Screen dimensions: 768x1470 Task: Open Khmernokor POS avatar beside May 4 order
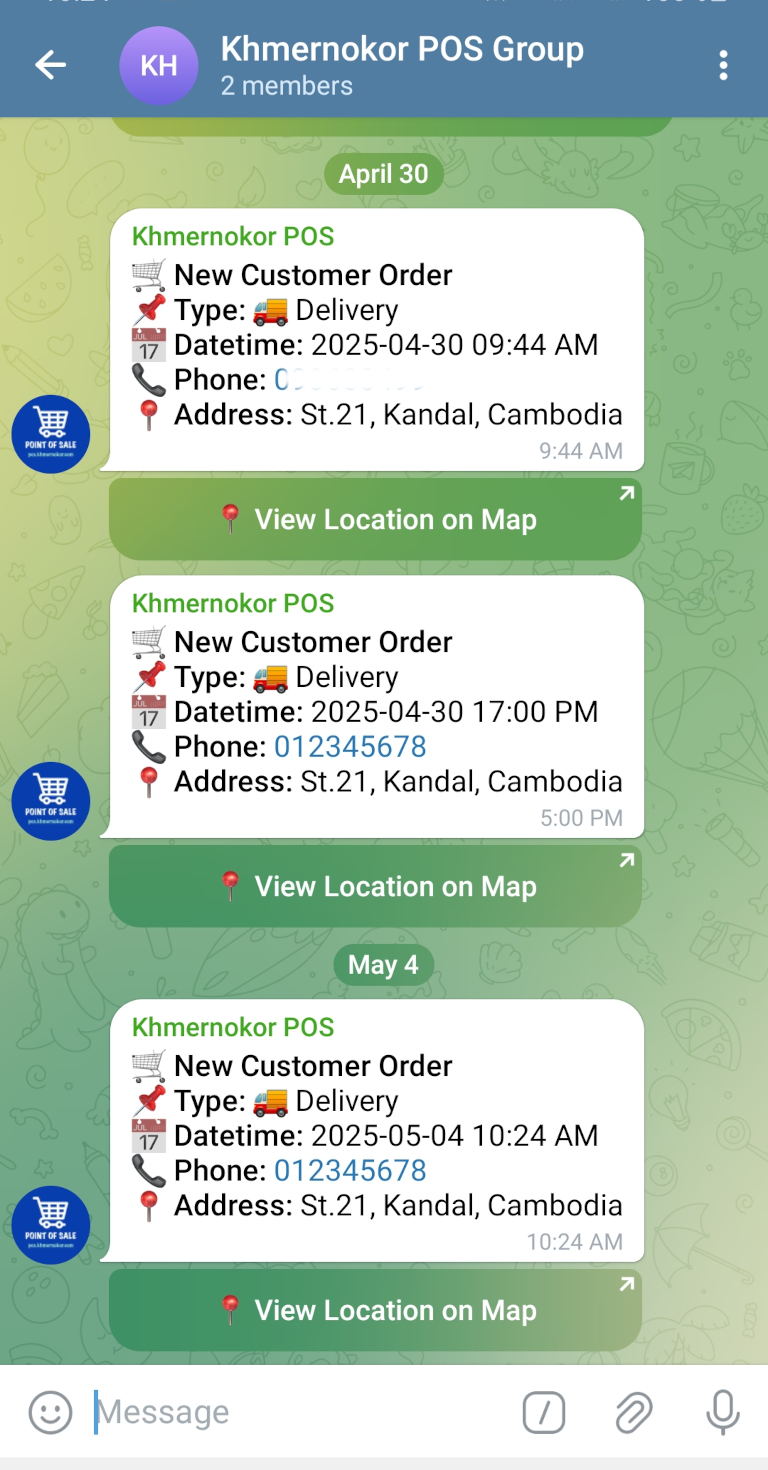pyautogui.click(x=51, y=1225)
